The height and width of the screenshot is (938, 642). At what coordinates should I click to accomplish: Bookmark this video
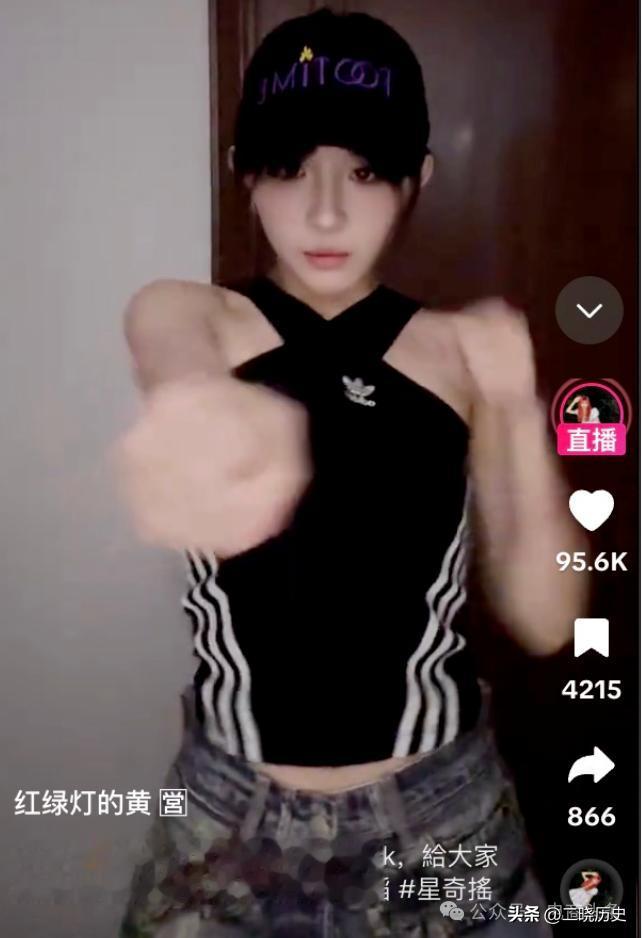coord(591,638)
